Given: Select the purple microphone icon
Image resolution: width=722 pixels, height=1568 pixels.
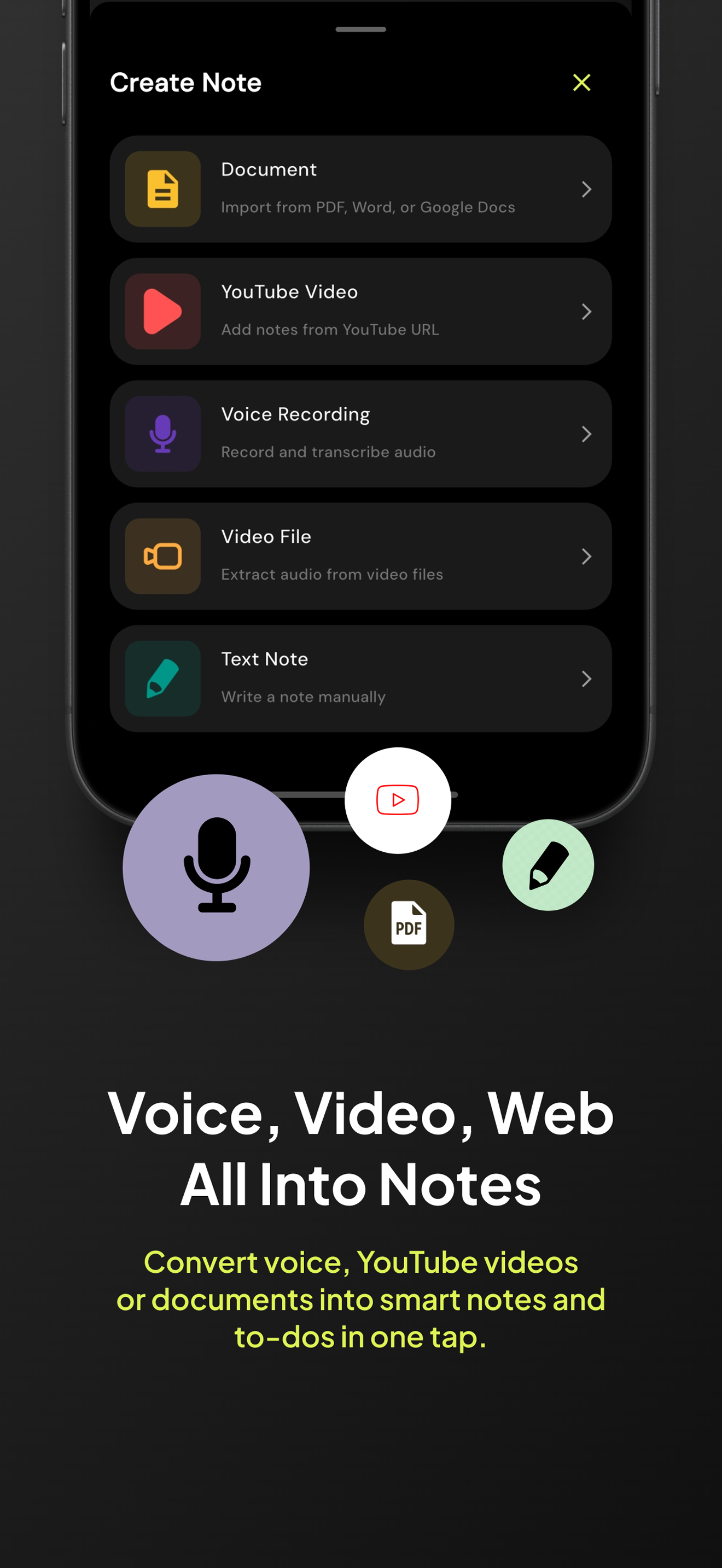Looking at the screenshot, I should (x=162, y=434).
